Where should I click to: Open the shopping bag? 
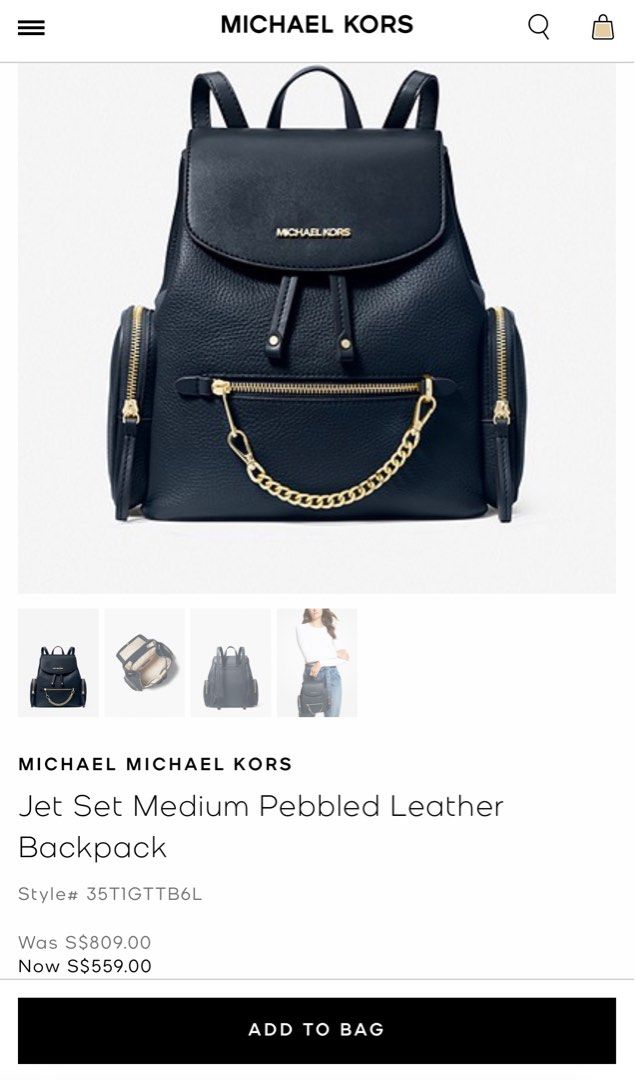click(x=602, y=27)
